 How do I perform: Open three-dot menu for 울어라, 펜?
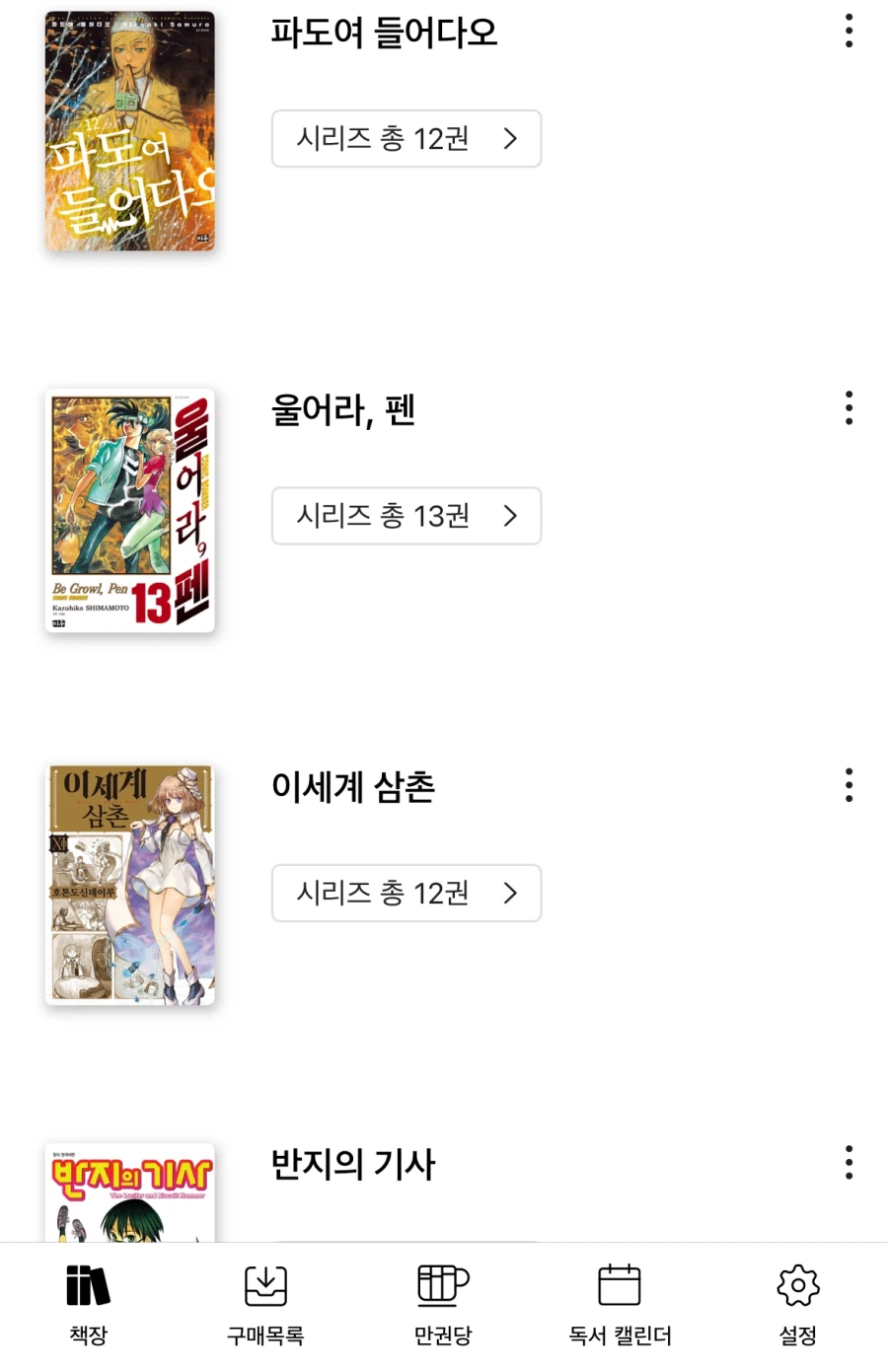click(848, 408)
